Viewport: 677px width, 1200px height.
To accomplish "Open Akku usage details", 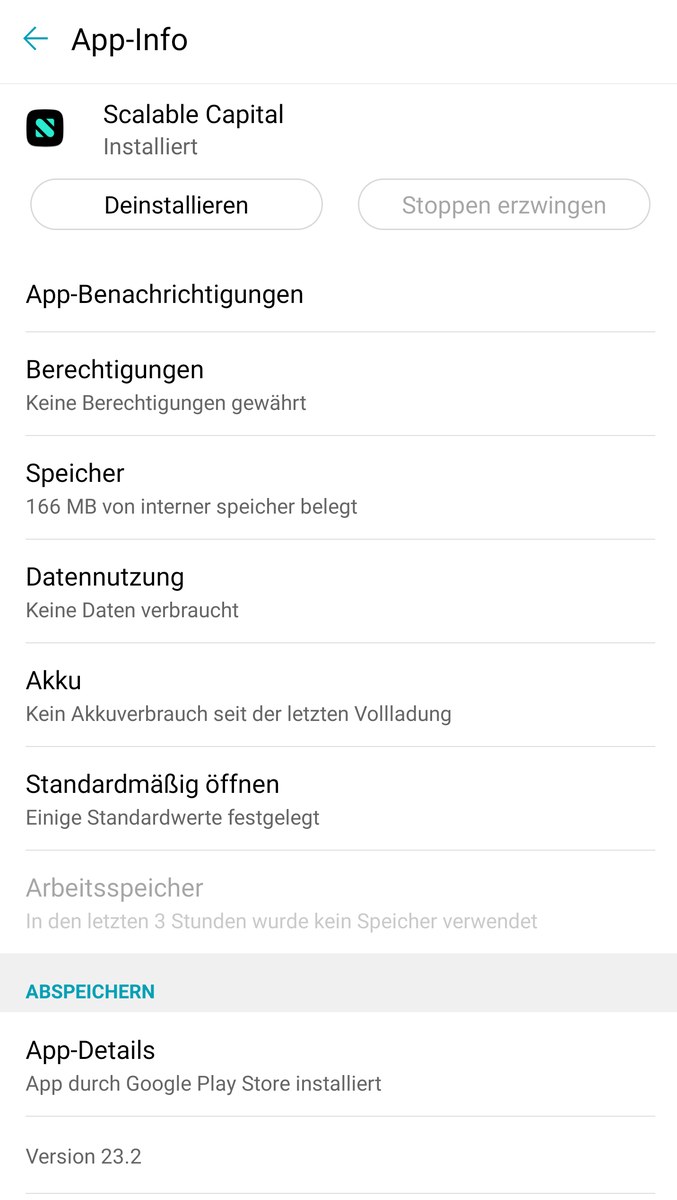I will pos(338,695).
